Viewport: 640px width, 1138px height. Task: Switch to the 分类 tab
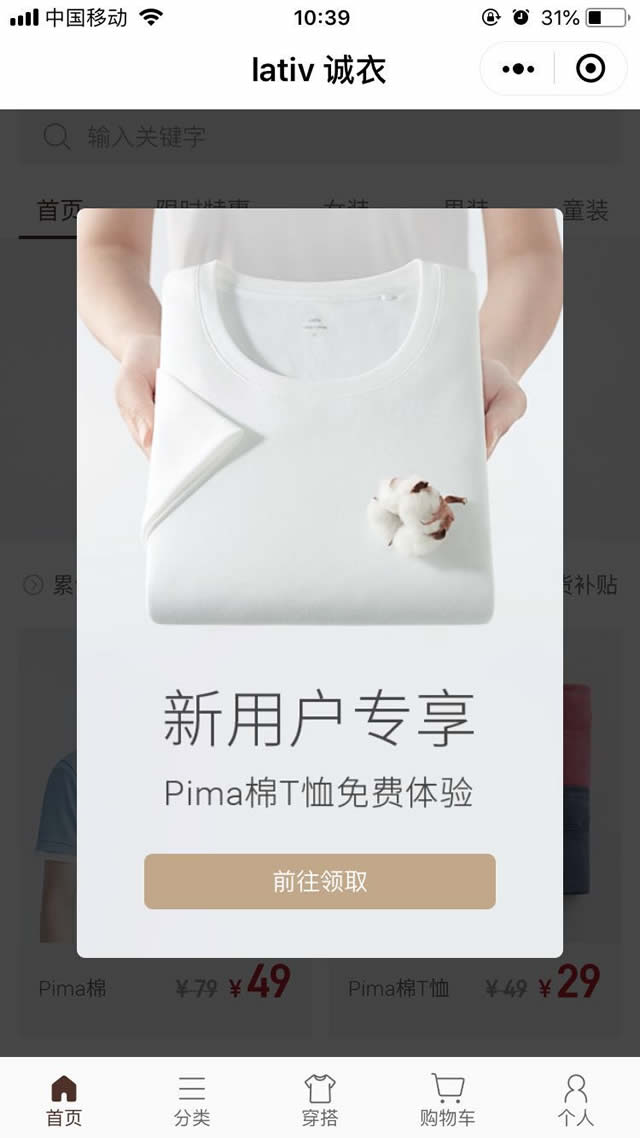tap(192, 1101)
